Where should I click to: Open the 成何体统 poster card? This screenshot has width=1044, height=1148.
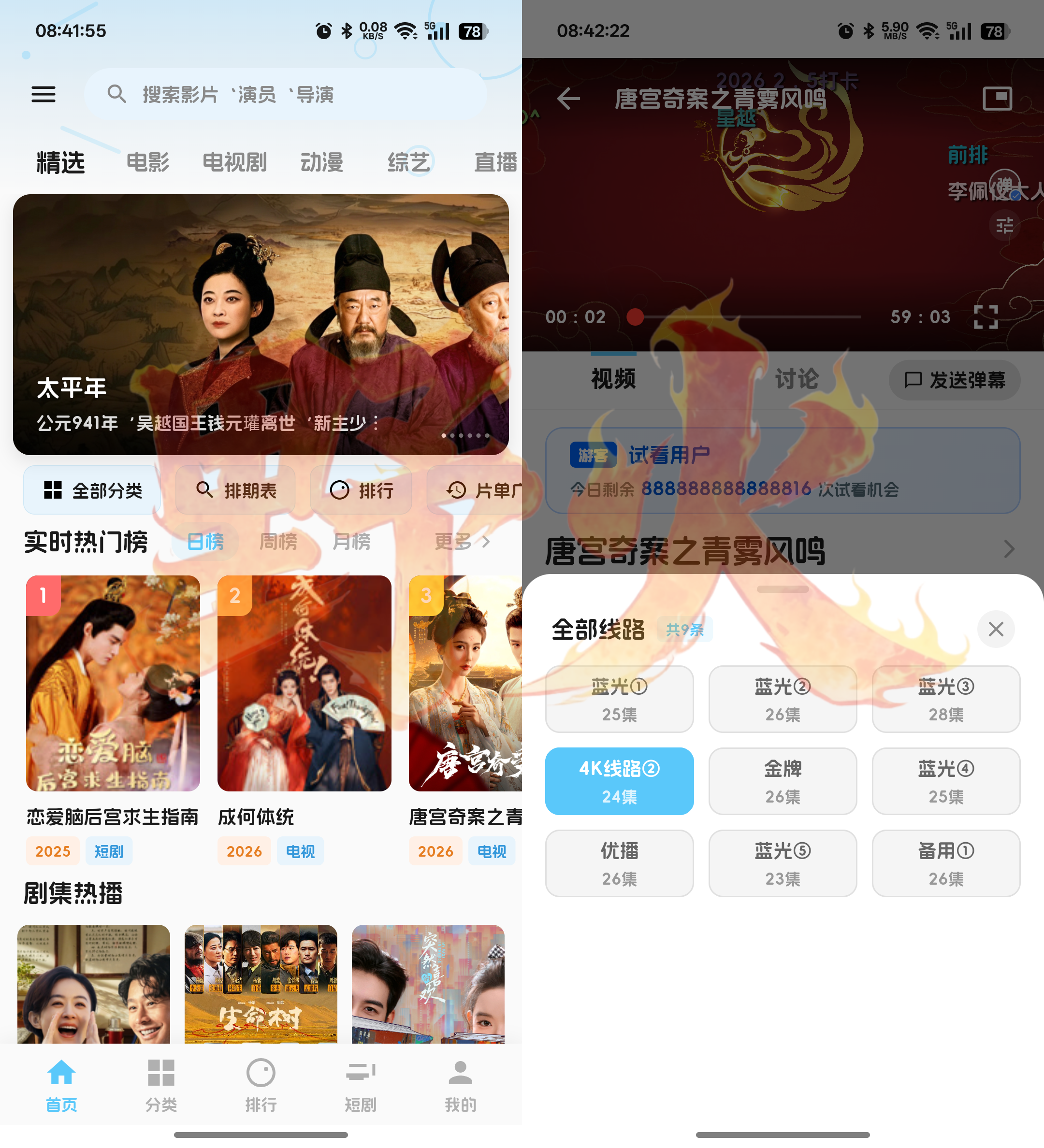pyautogui.click(x=304, y=683)
